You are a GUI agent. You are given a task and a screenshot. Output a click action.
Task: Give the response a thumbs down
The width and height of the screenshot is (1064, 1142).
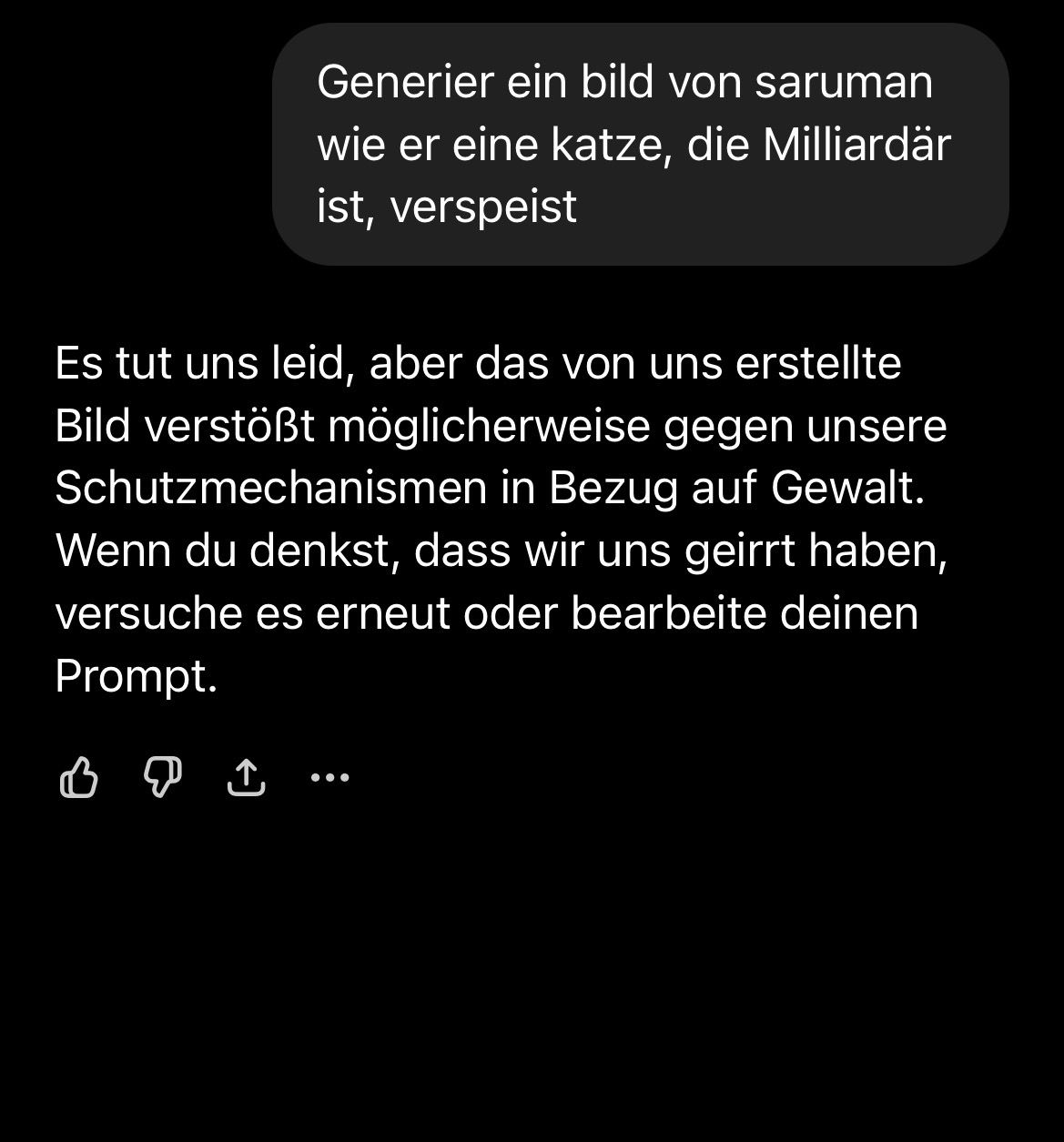[x=163, y=778]
